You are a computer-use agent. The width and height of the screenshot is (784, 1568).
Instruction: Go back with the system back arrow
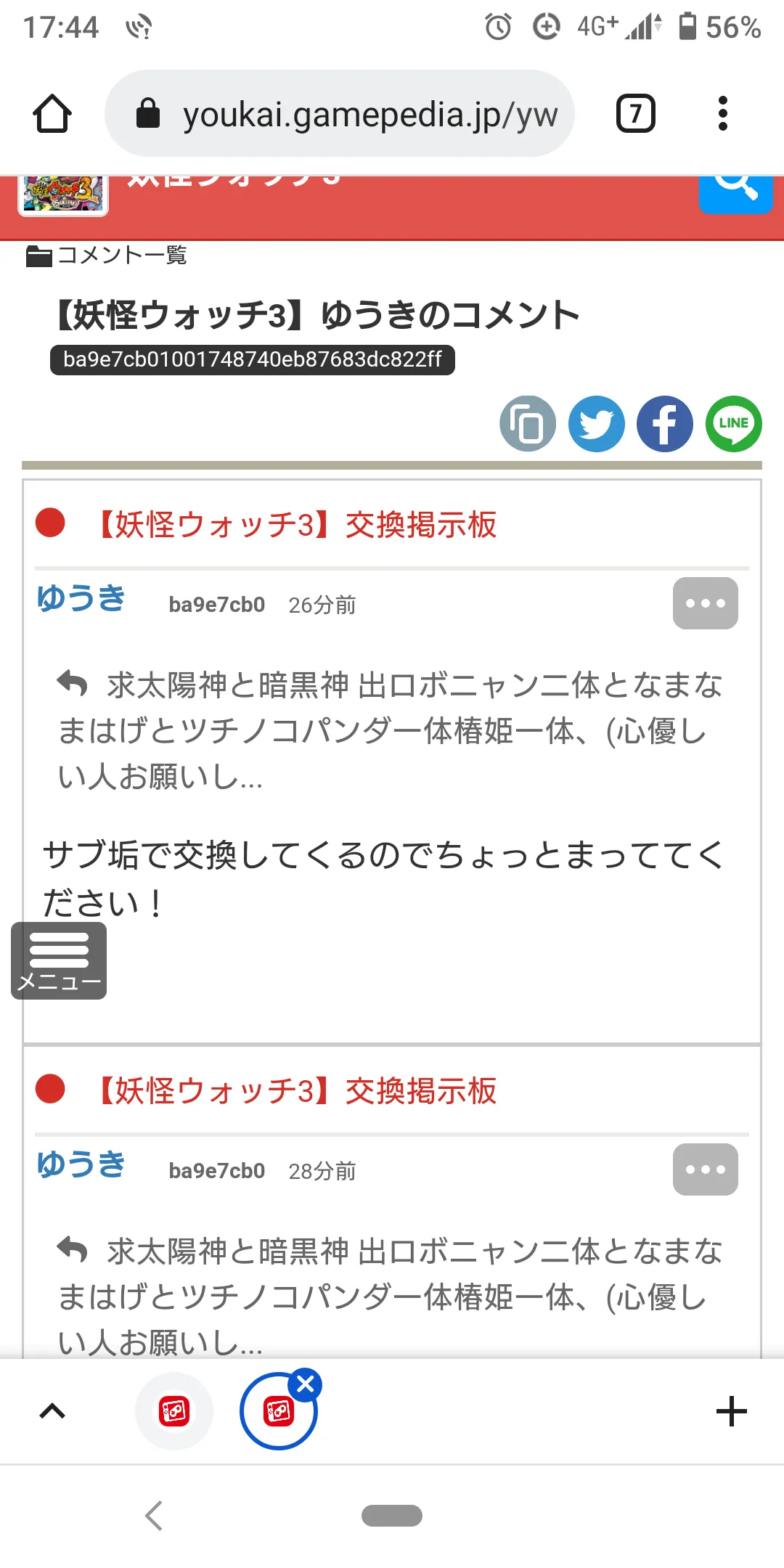coord(154,1516)
